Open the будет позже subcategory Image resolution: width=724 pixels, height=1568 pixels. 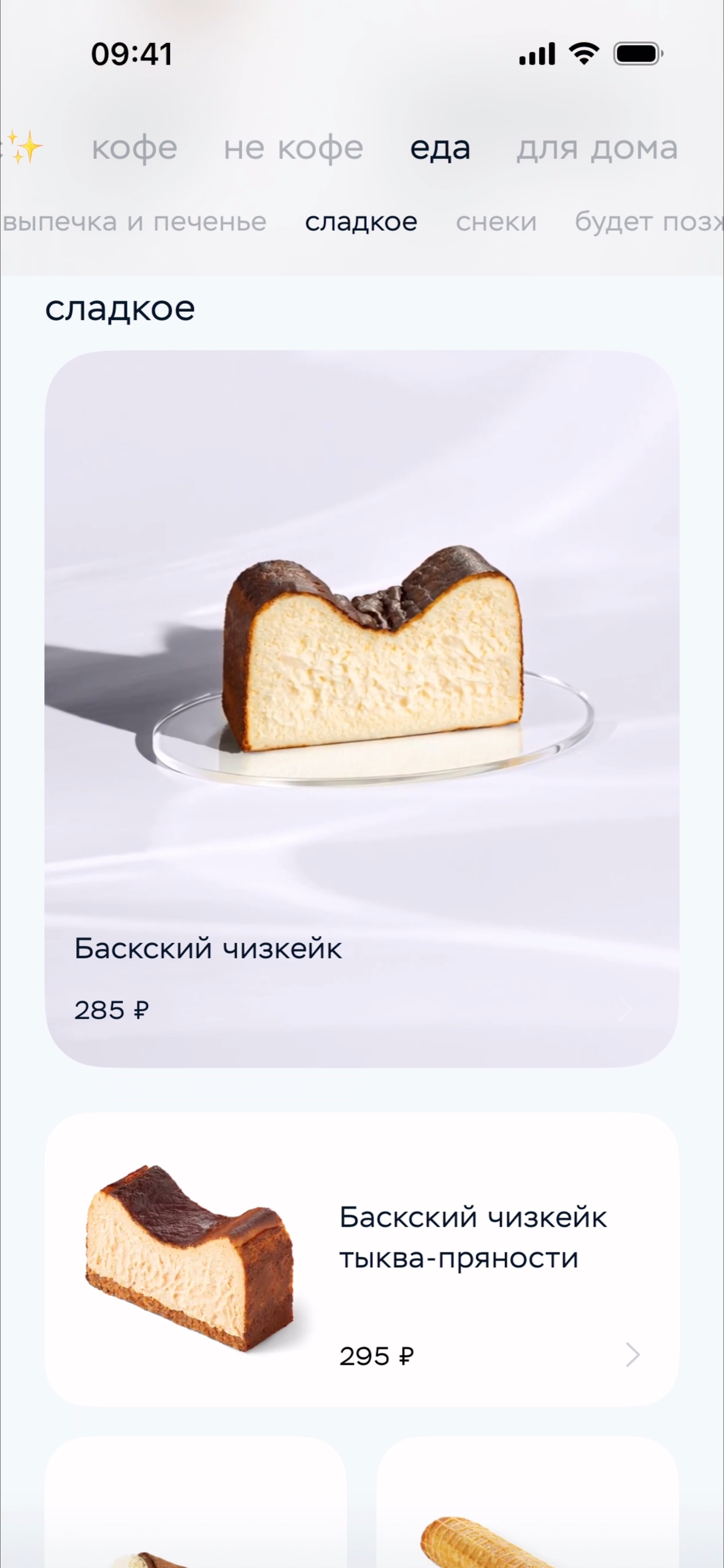[647, 222]
